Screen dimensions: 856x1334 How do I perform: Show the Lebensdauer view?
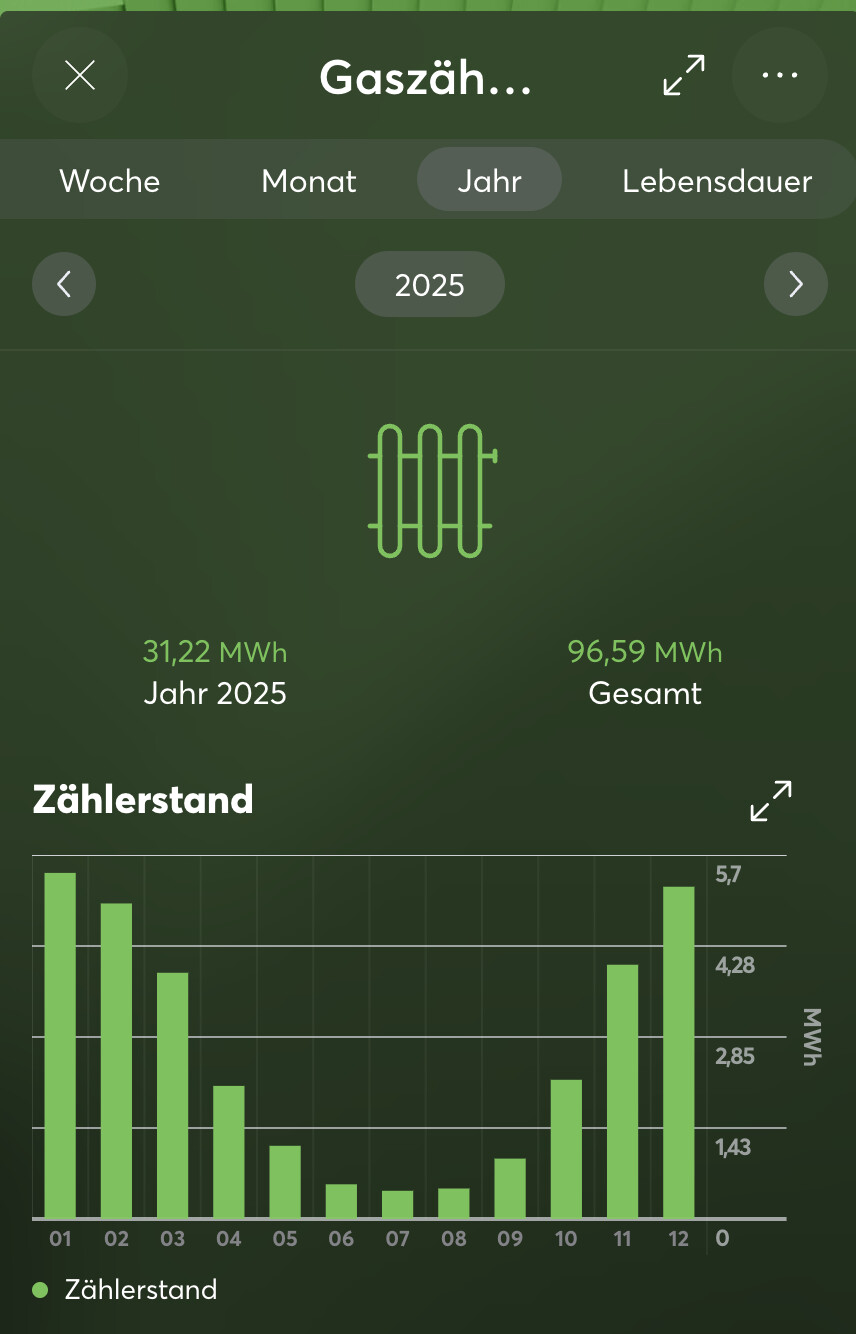pos(717,181)
